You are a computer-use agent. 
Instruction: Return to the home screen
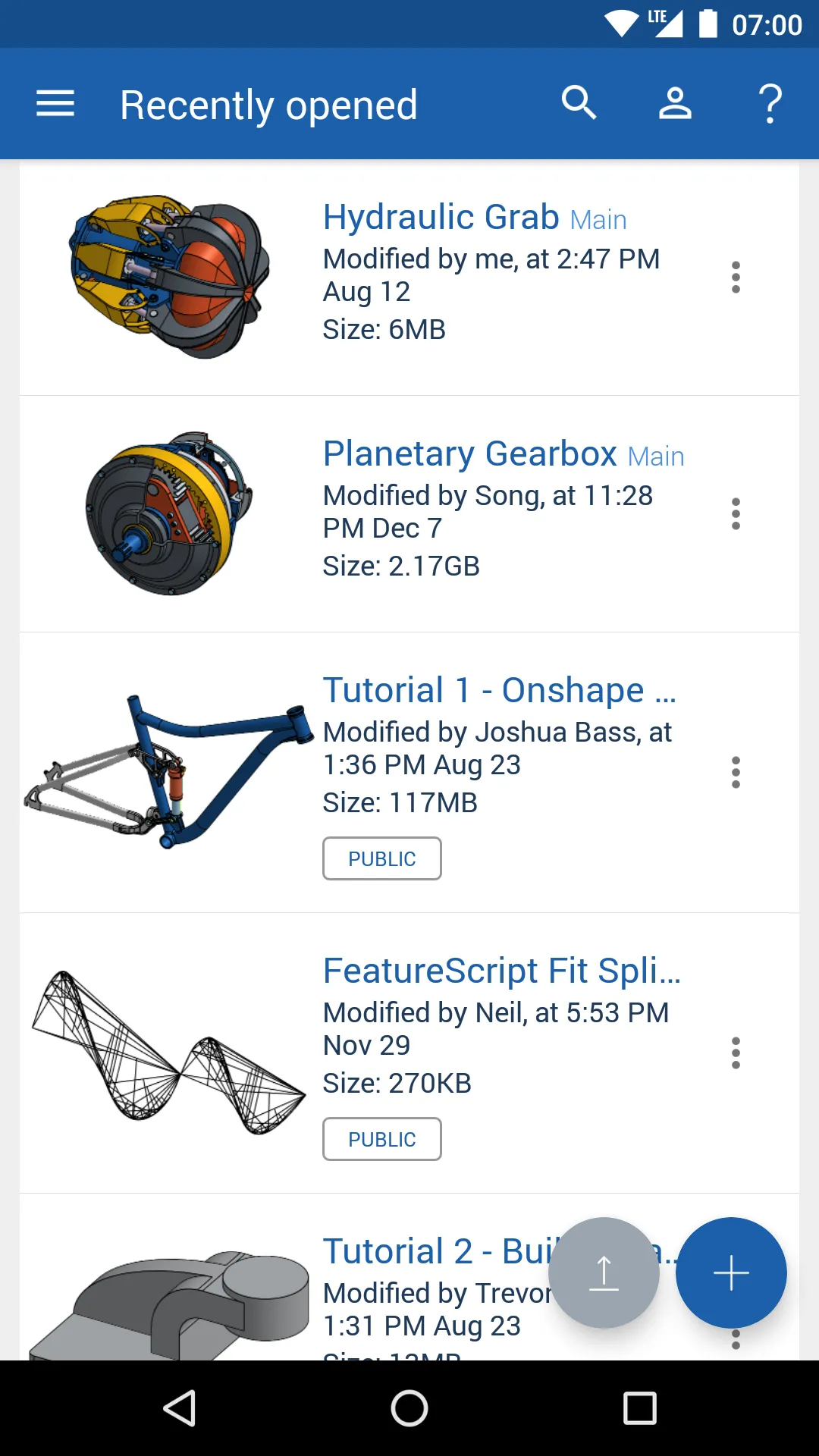pyautogui.click(x=409, y=1408)
